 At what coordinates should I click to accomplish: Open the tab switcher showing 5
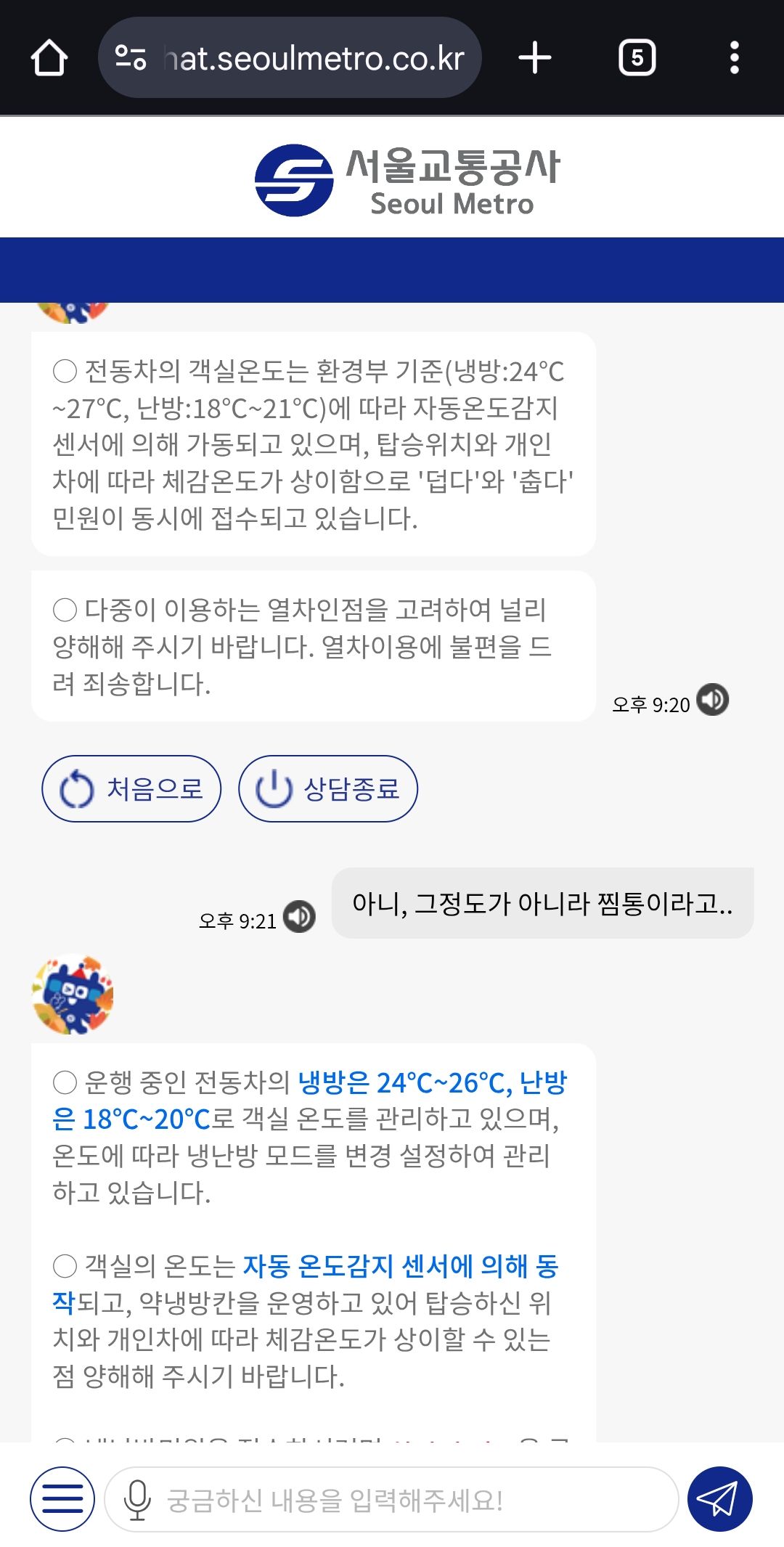(637, 58)
